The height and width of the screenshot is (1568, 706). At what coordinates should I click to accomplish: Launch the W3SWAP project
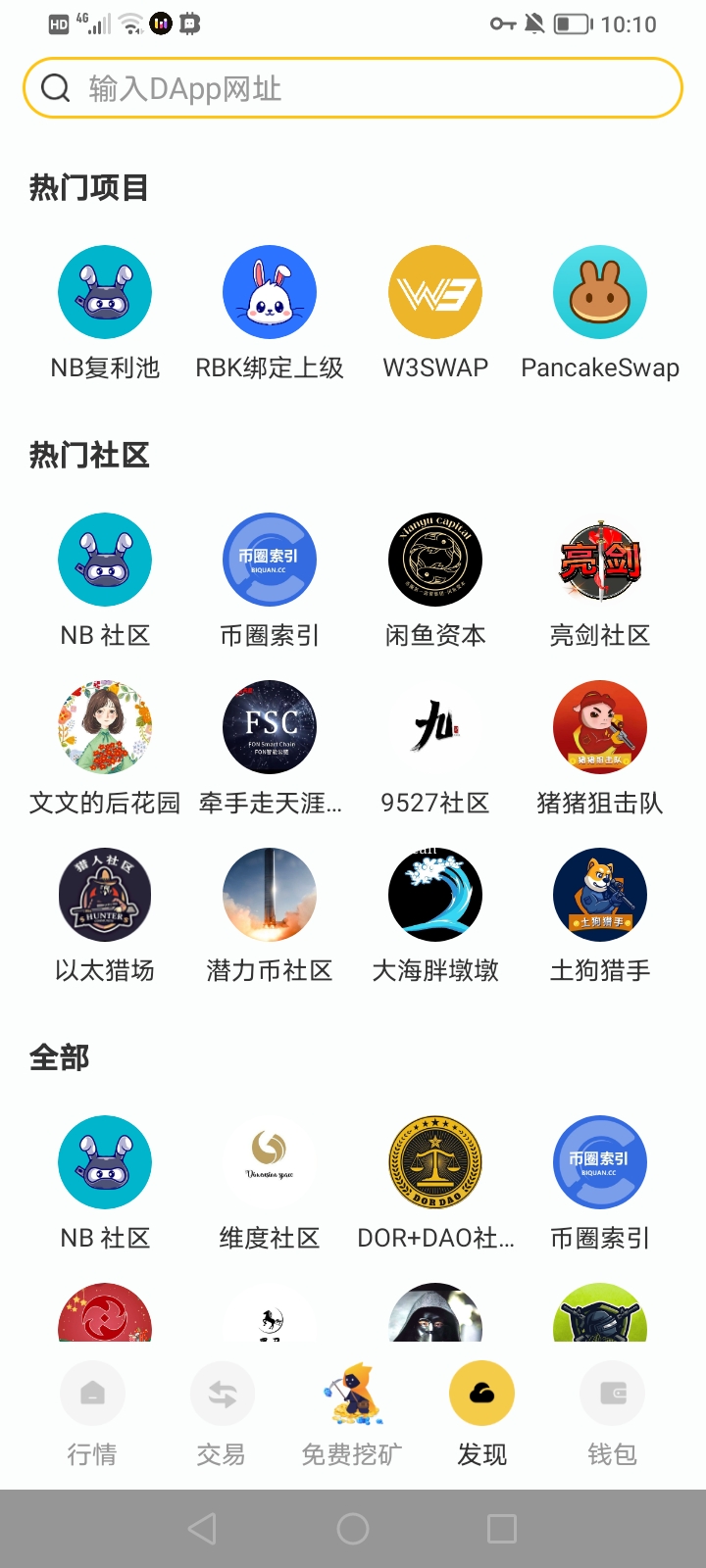[x=435, y=293]
